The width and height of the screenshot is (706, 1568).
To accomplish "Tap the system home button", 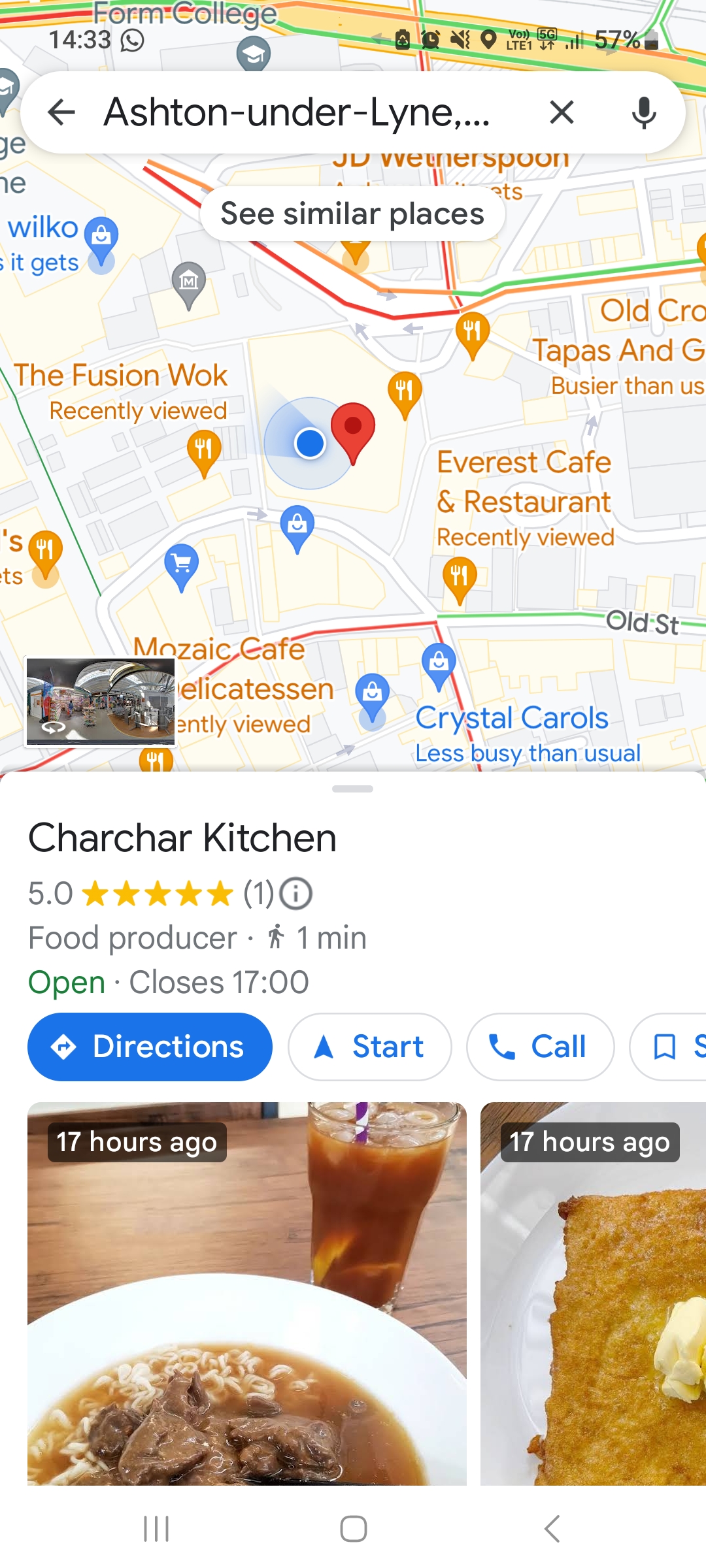I will (353, 1529).
